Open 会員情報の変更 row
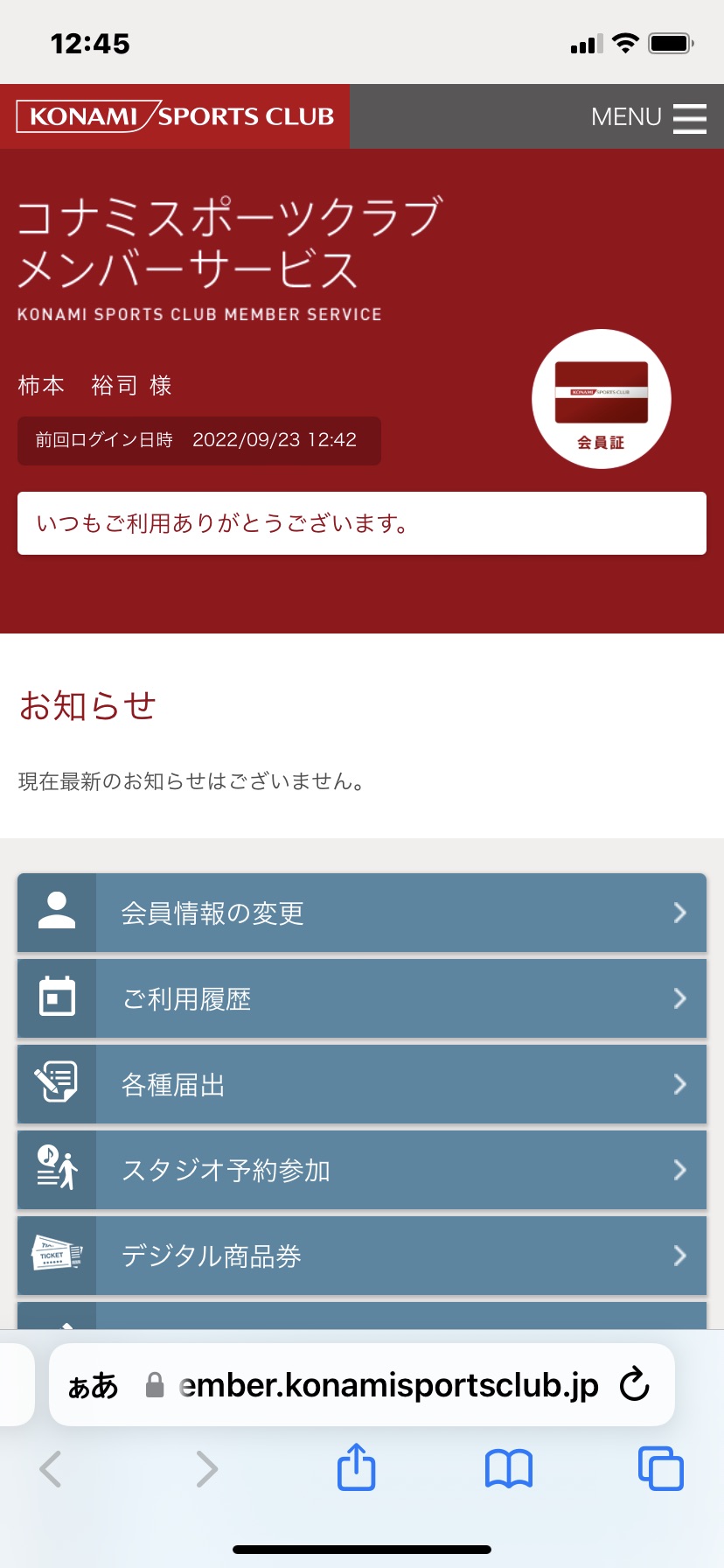The image size is (724, 1568). pos(362,913)
